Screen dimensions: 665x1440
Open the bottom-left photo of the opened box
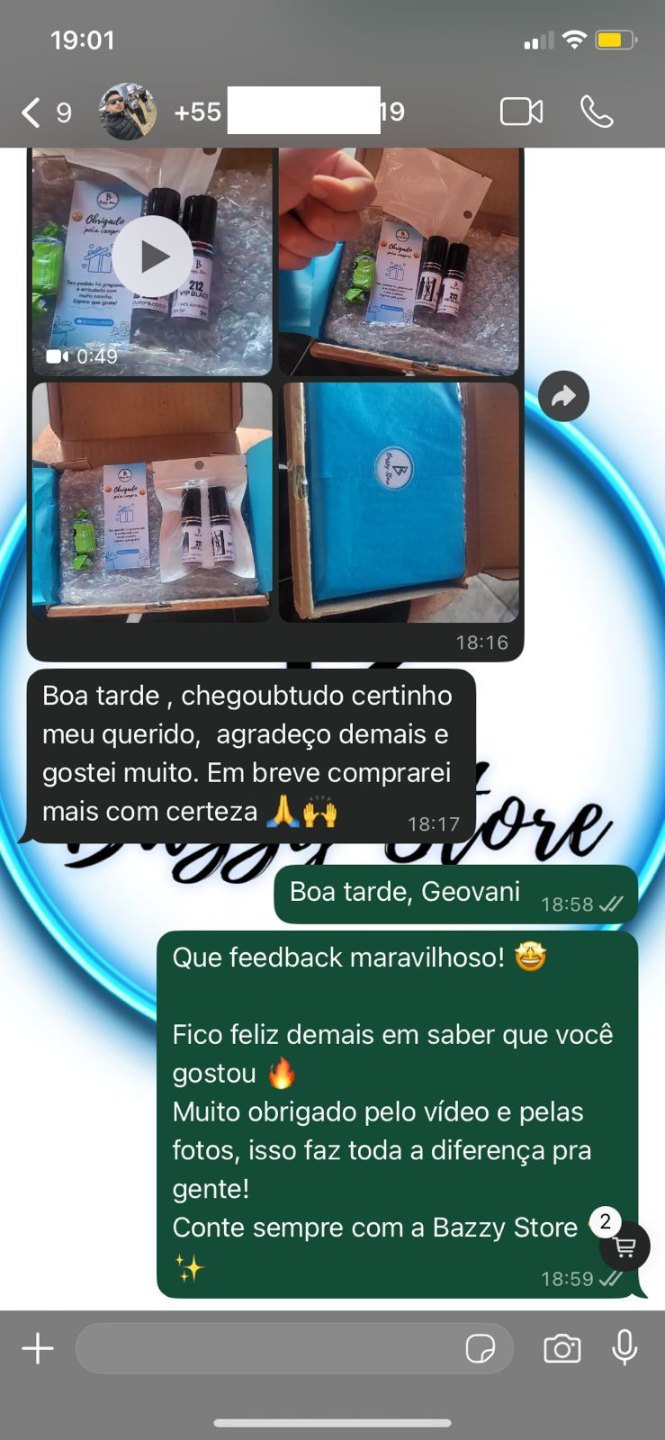coord(152,502)
